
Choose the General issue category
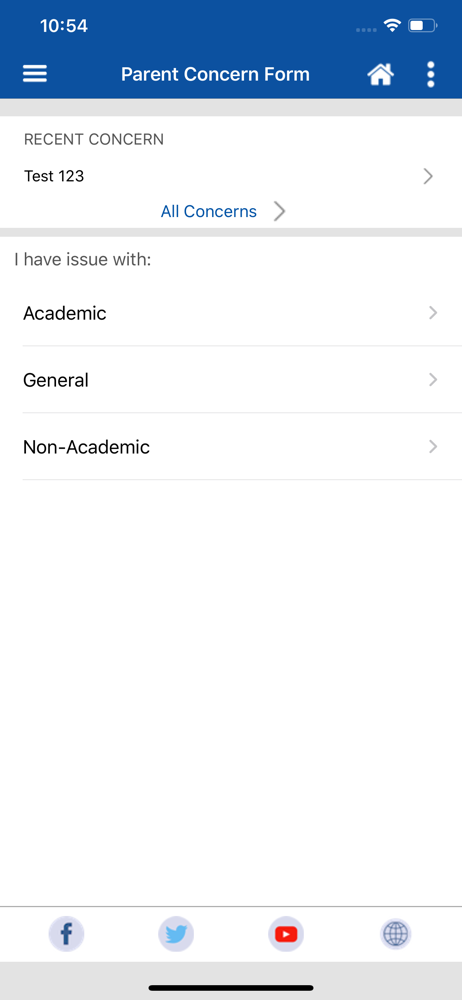pos(231,380)
